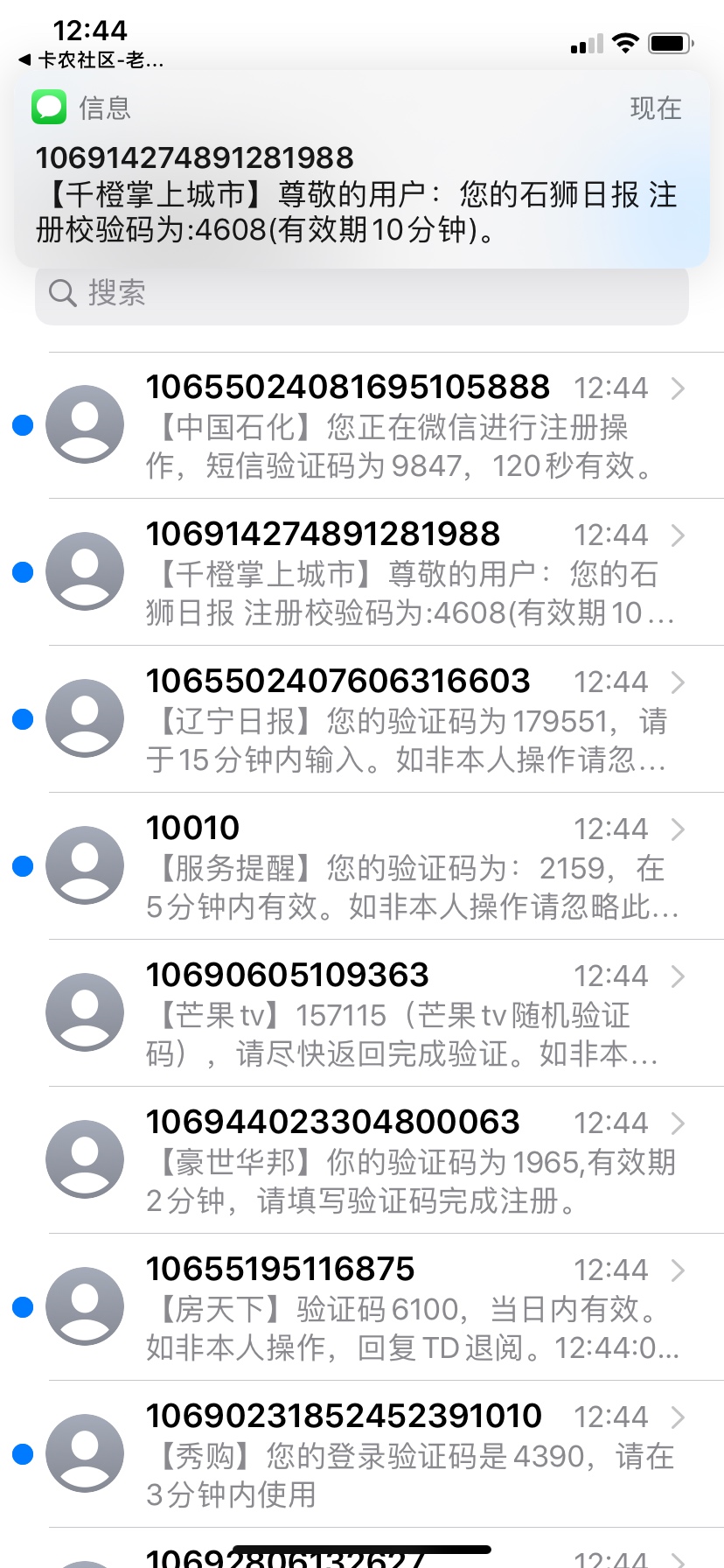The height and width of the screenshot is (1568, 724).
Task: Open the 芒果tv verification message
Action: [x=362, y=1014]
